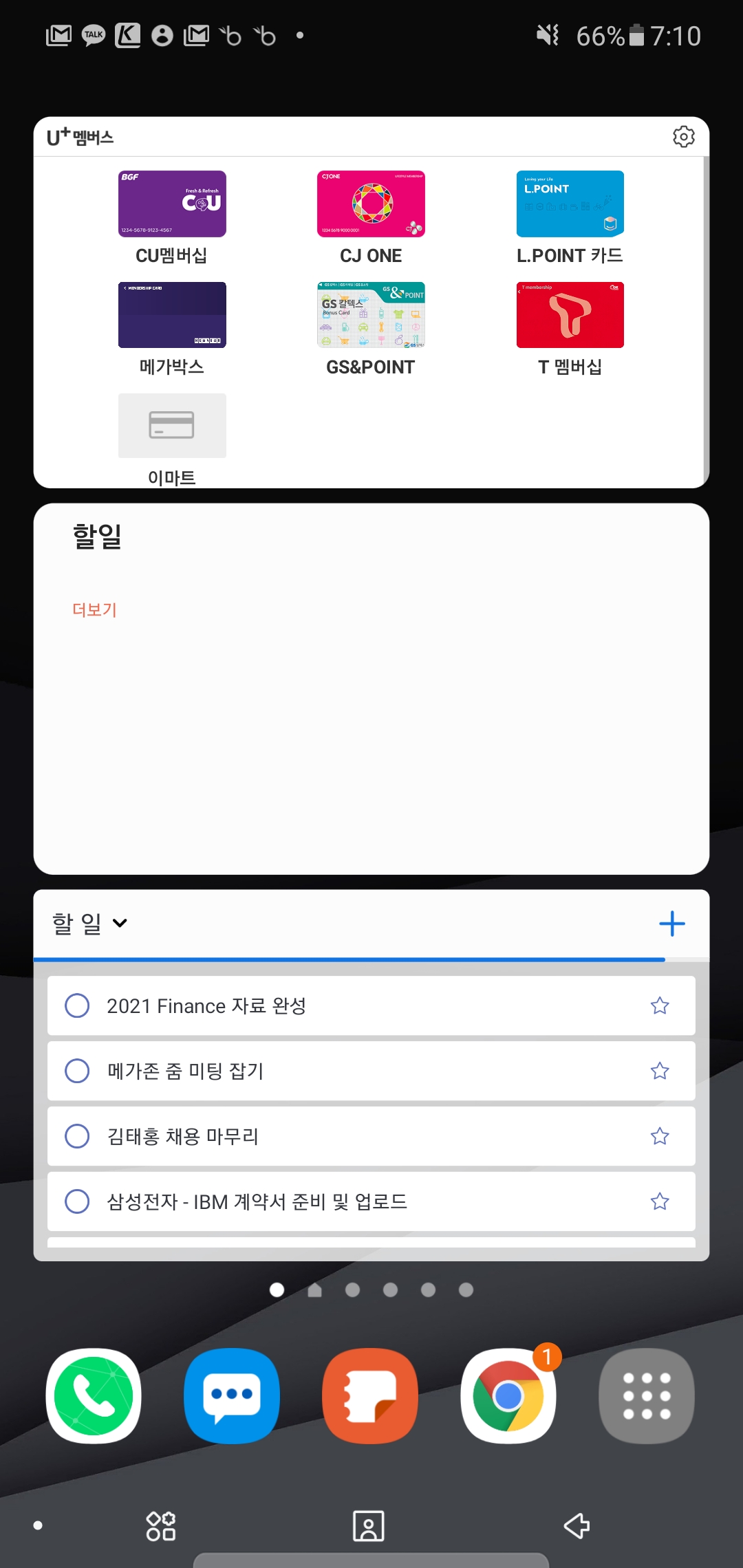
Task: Open the L.POINT 카드 card
Action: tap(570, 204)
